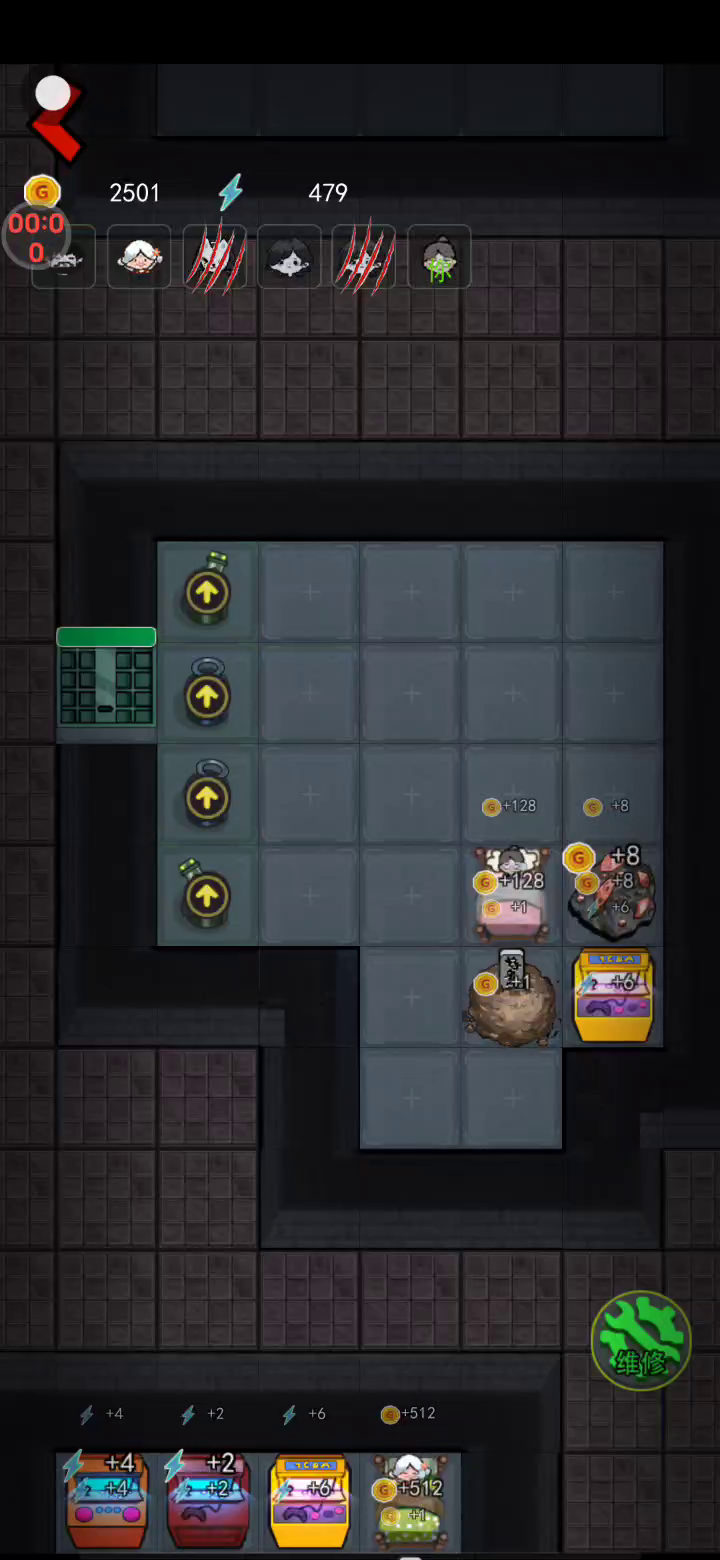Screen dimensions: 720x1560
Task: Select the yellow +6 game machine in the room
Action: (x=613, y=996)
